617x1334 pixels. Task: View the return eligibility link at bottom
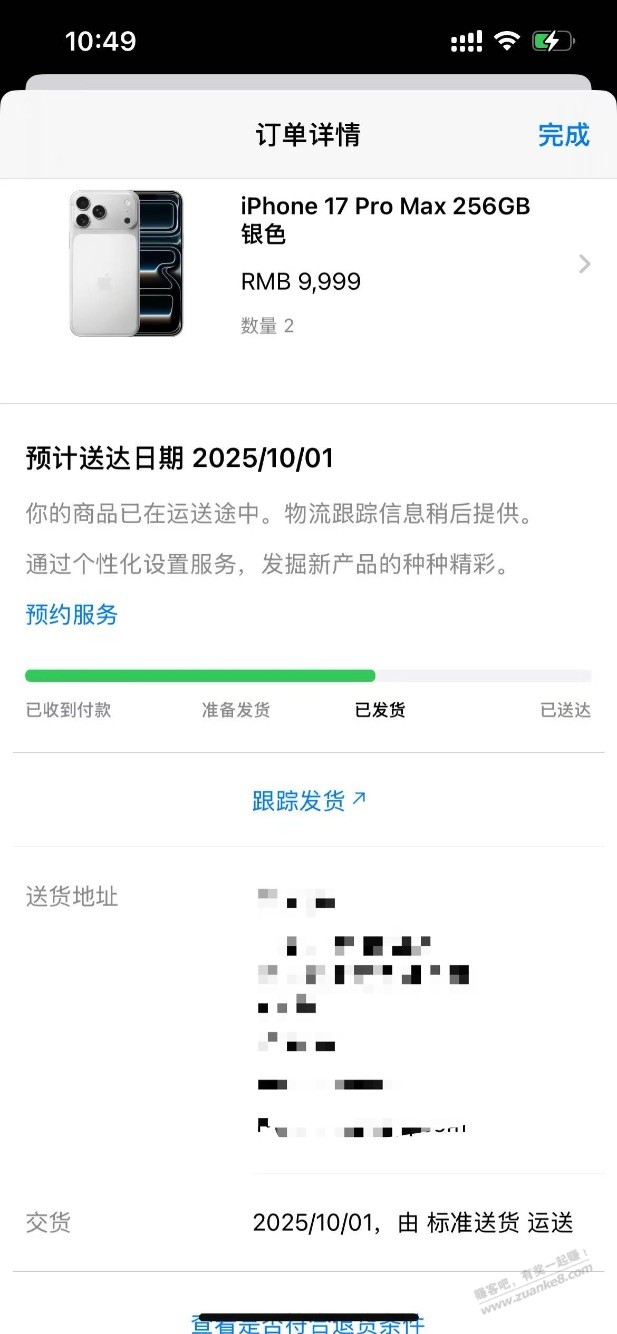click(308, 1323)
